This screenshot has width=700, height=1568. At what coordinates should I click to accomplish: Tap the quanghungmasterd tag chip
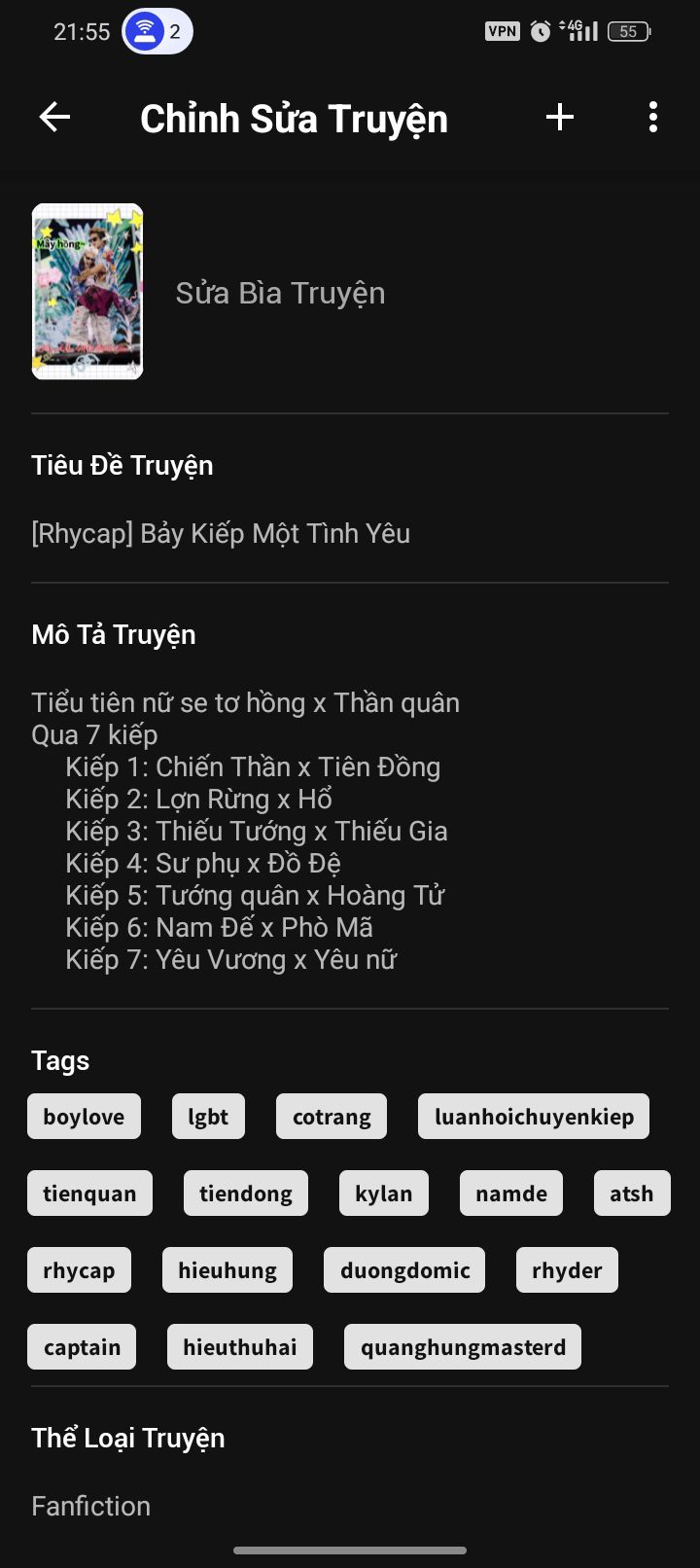tap(463, 1347)
